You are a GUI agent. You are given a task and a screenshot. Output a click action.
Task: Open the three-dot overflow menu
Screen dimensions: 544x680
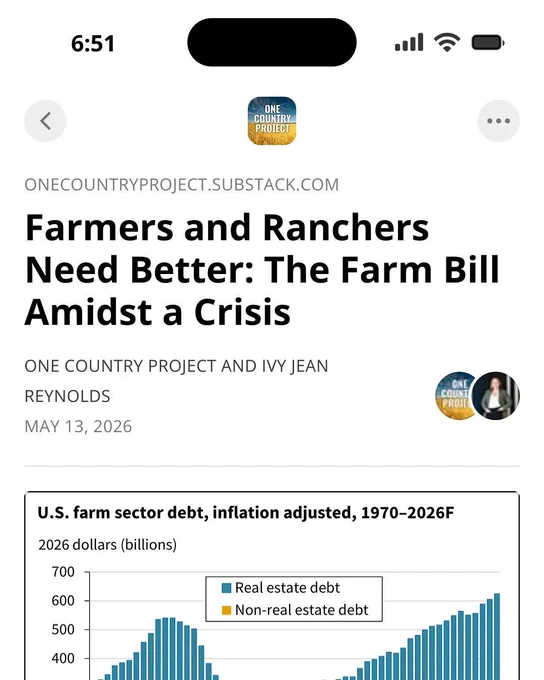click(498, 121)
